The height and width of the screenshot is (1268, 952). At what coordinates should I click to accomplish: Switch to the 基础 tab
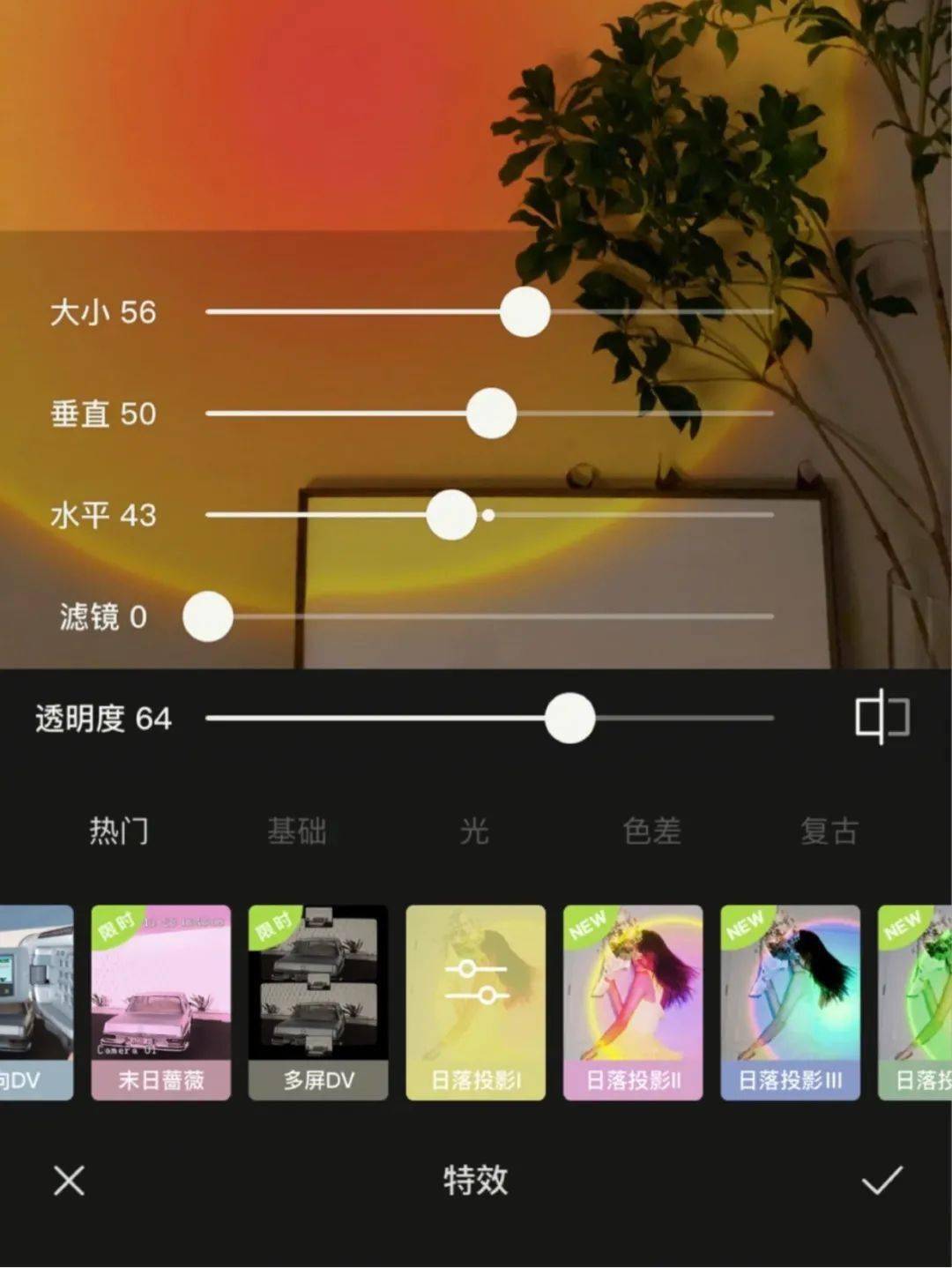click(x=297, y=831)
